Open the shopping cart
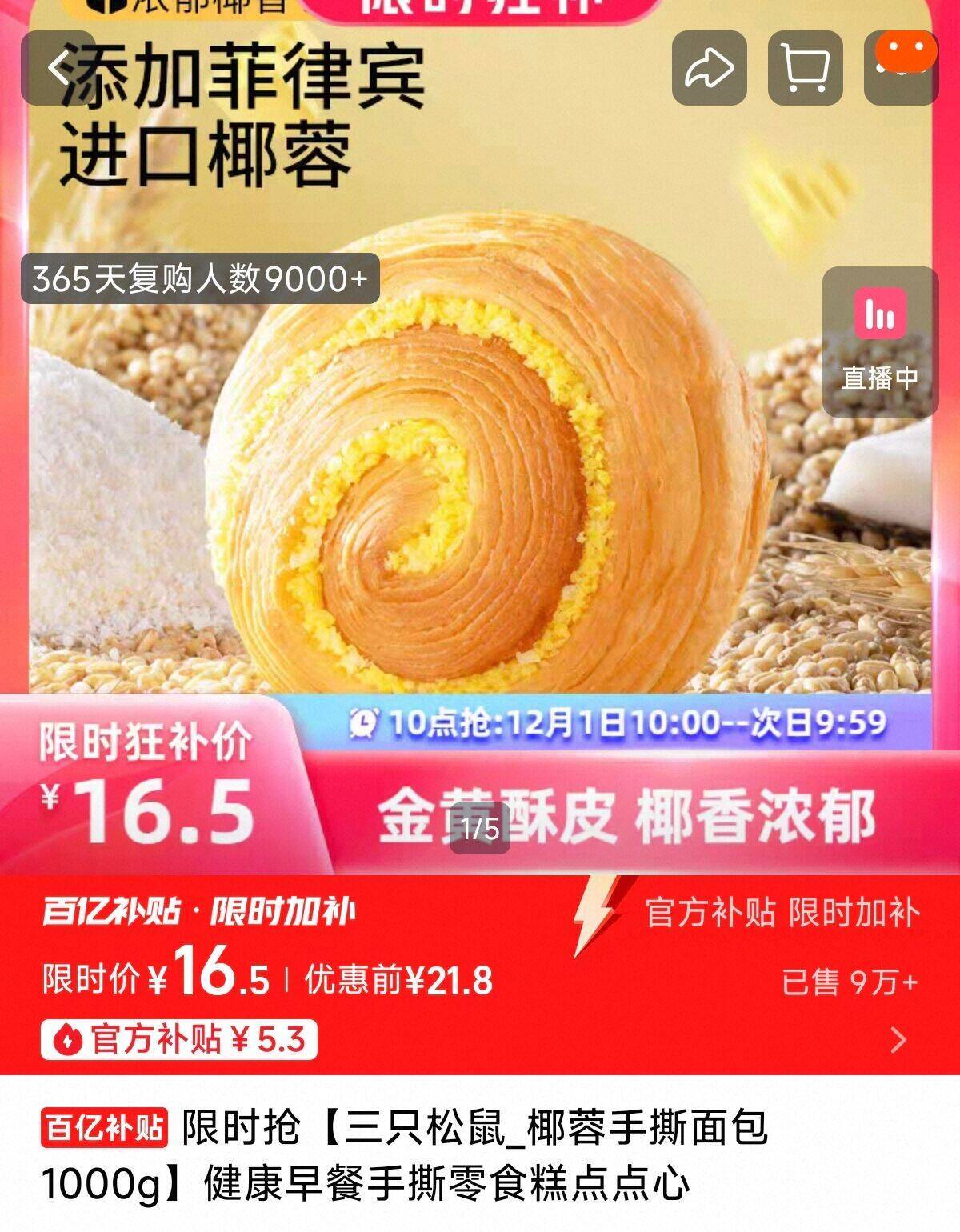The height and width of the screenshot is (1232, 960). point(805,69)
